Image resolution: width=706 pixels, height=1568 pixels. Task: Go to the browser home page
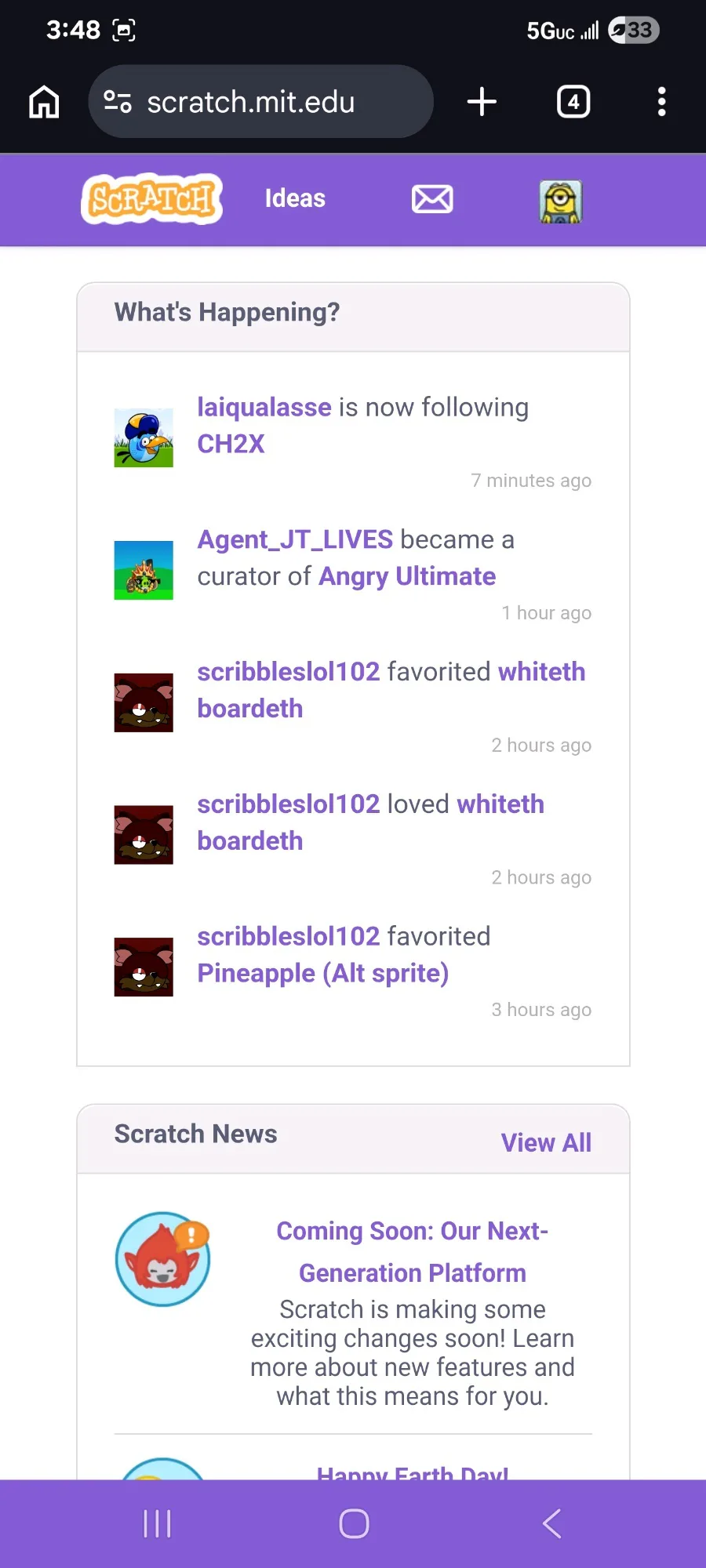coord(44,102)
